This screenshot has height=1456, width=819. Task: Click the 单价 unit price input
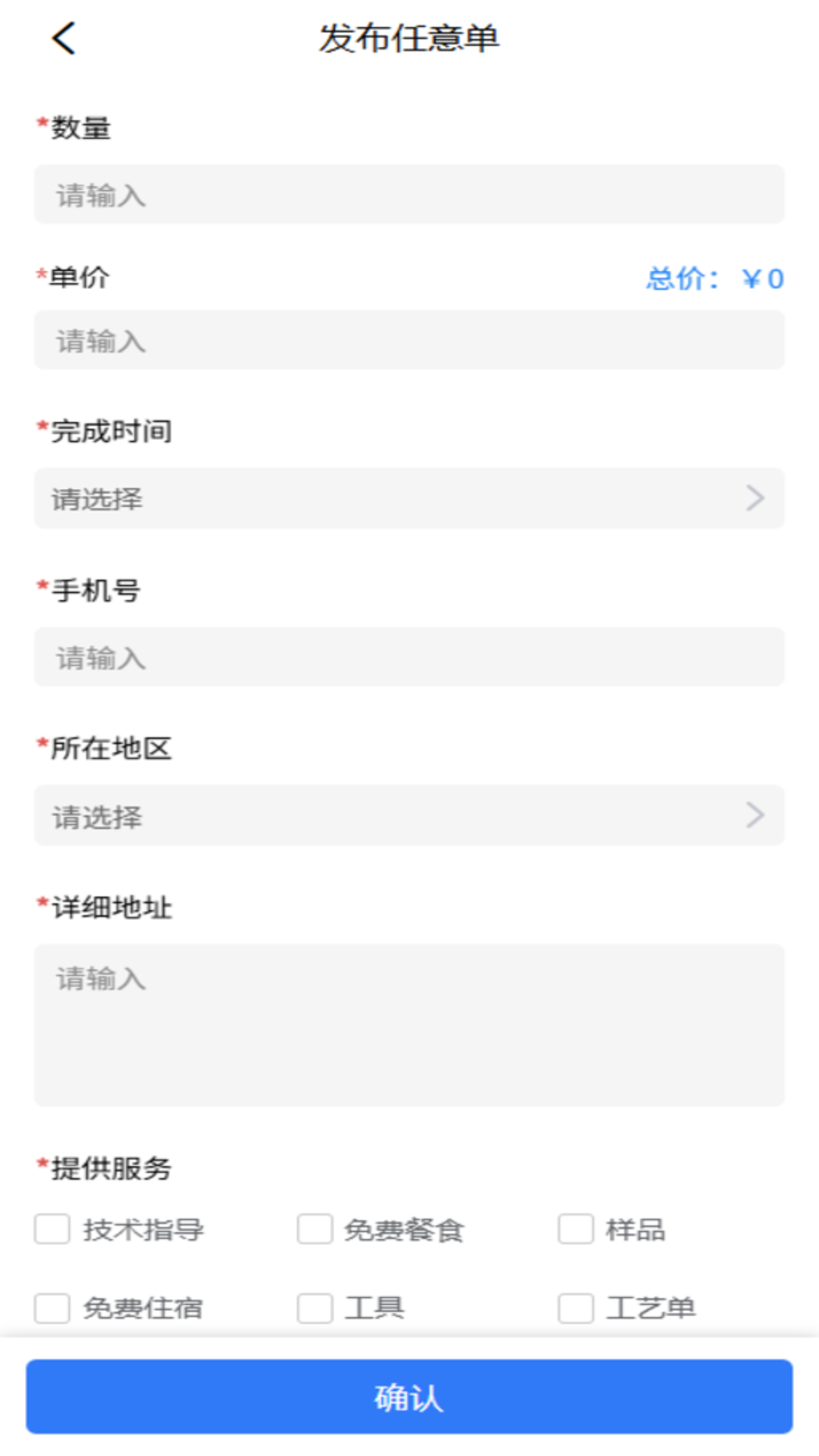tap(409, 340)
